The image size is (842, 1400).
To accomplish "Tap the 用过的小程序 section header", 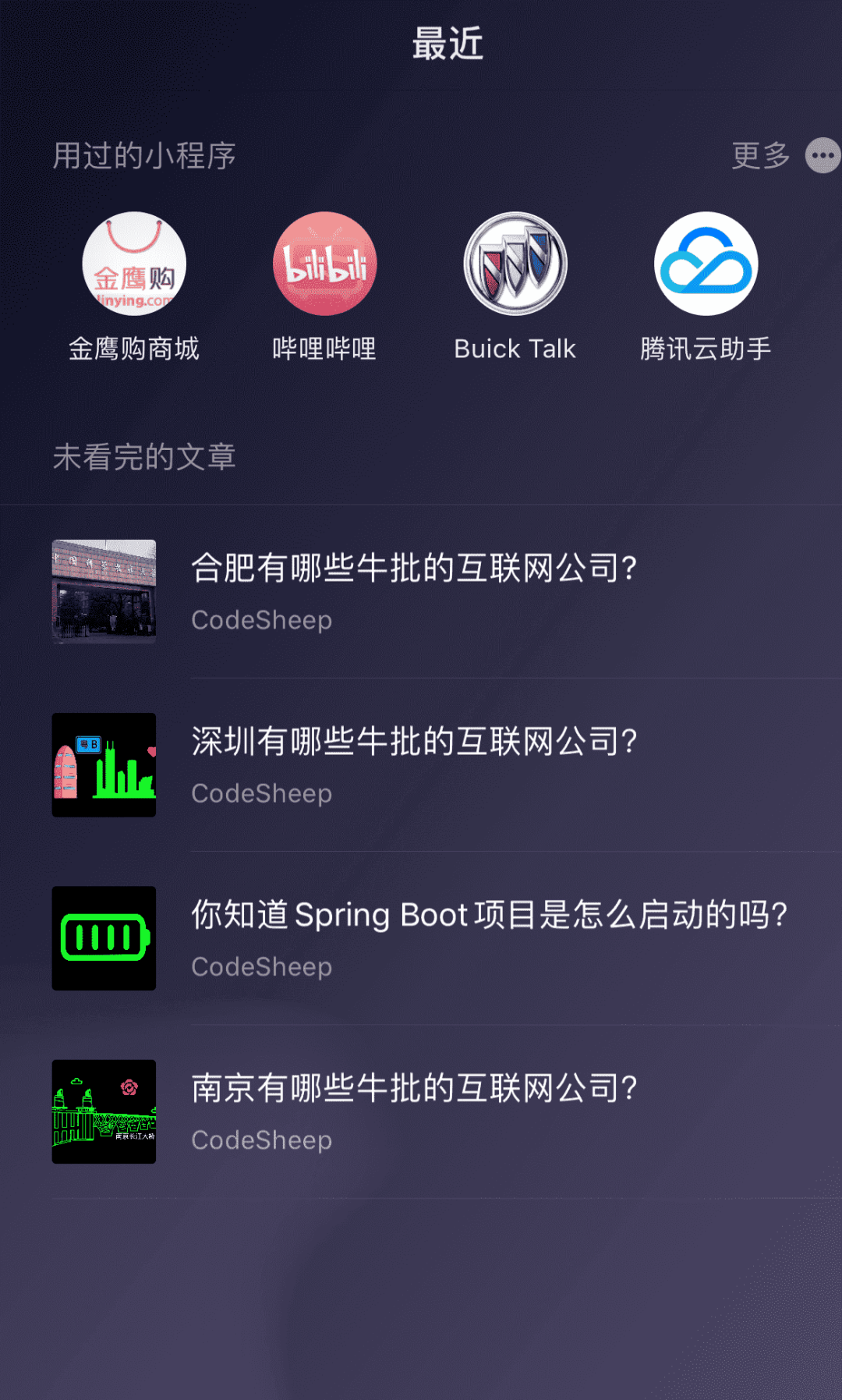I will point(144,156).
